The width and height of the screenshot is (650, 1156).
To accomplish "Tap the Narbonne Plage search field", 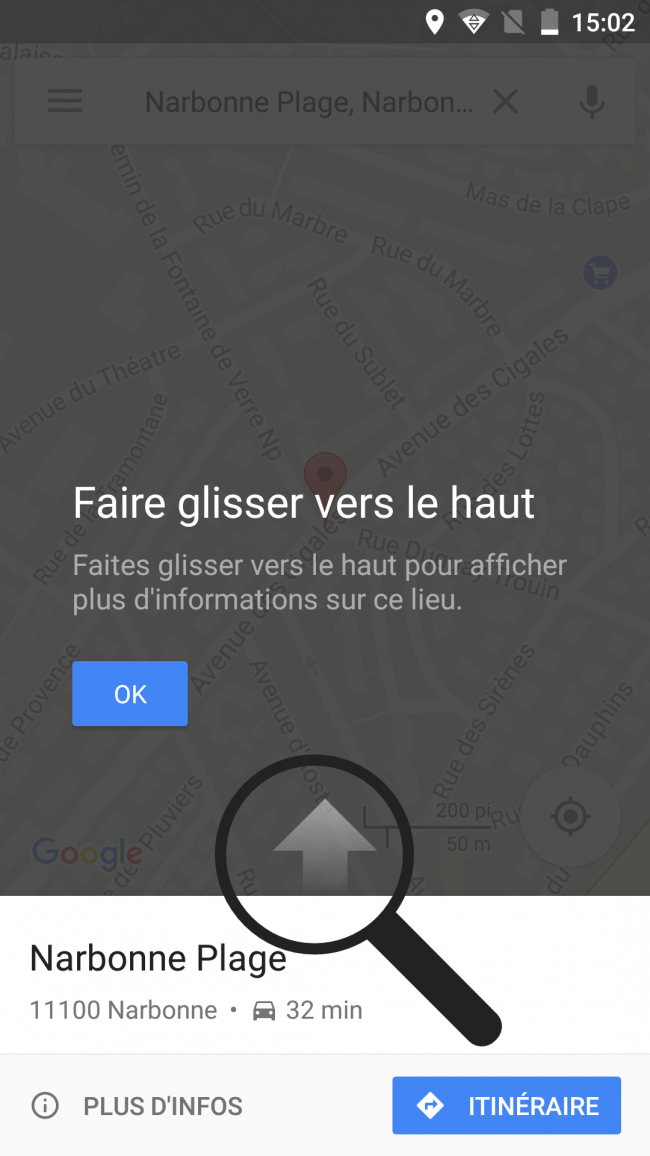I will [x=308, y=101].
